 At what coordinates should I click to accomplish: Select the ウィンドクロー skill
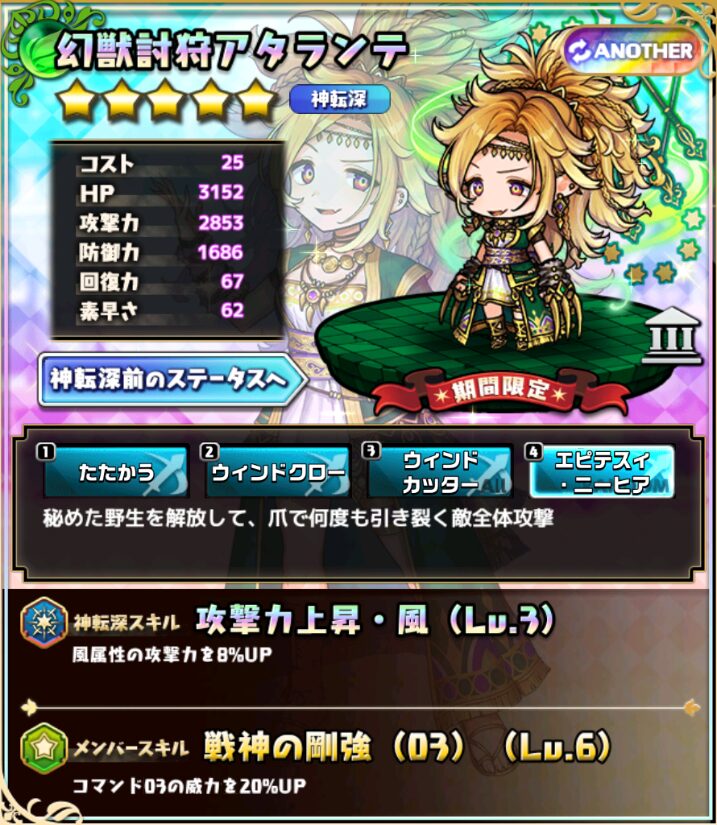click(276, 472)
